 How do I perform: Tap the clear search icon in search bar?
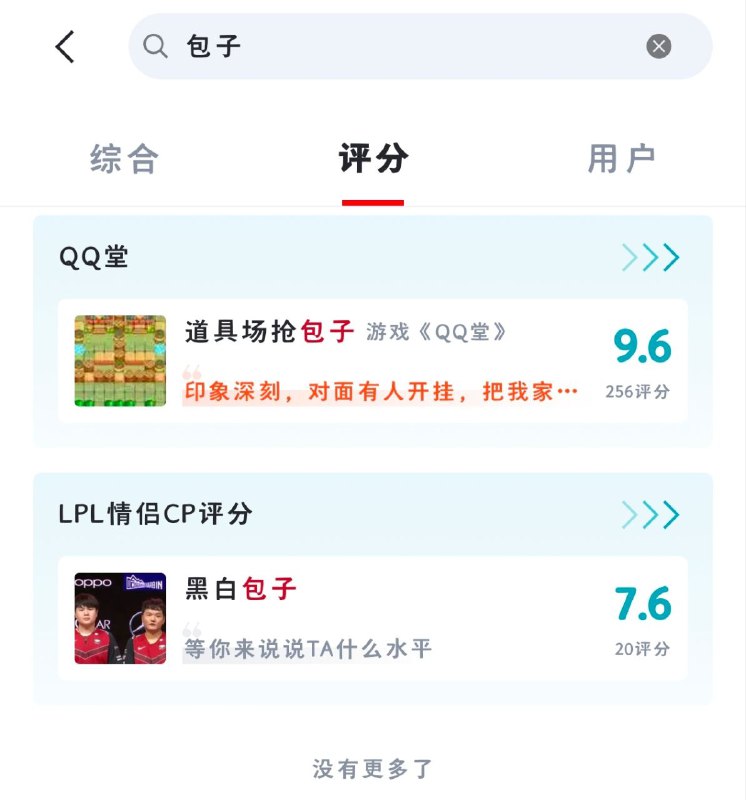(x=657, y=46)
